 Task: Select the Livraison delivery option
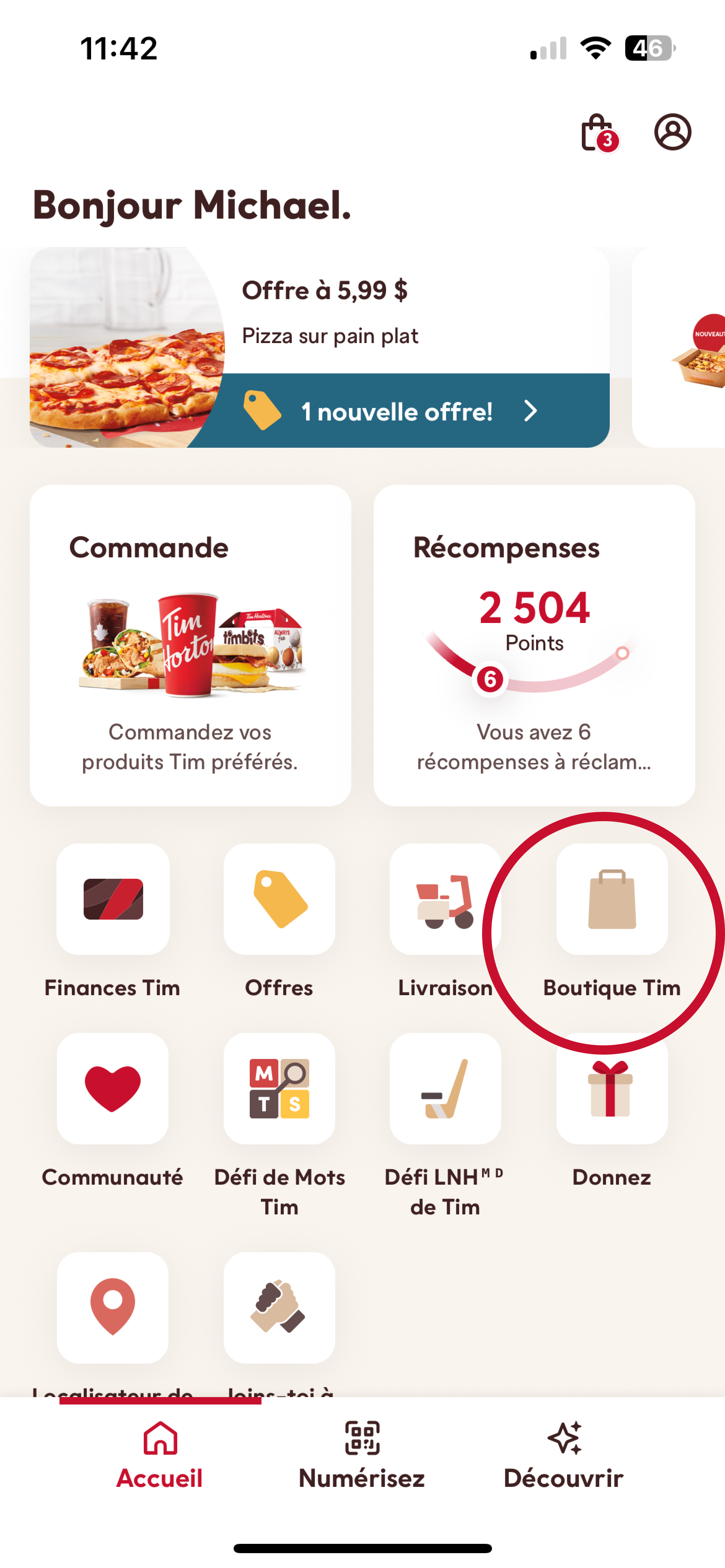445,900
